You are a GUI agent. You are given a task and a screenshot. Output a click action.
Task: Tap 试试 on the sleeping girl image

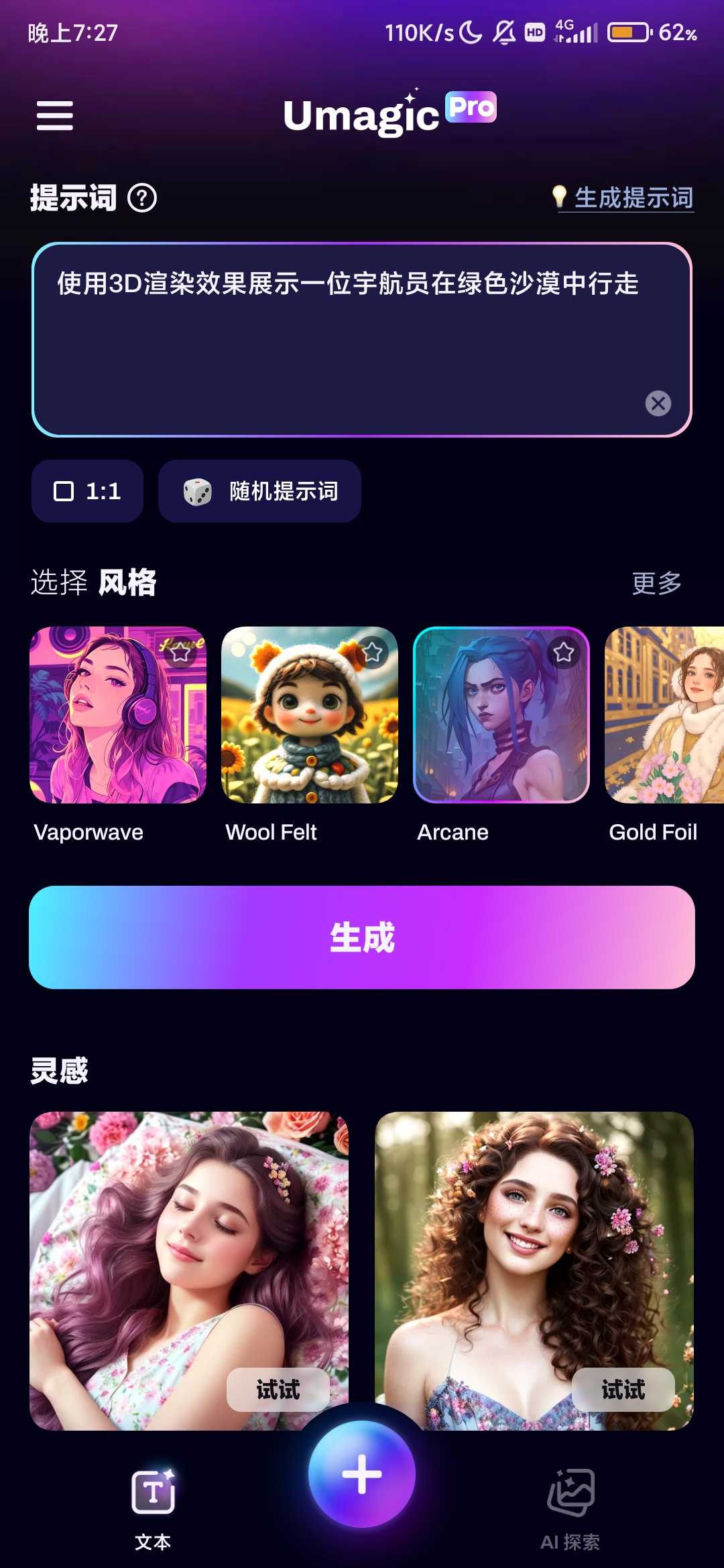click(x=278, y=1390)
